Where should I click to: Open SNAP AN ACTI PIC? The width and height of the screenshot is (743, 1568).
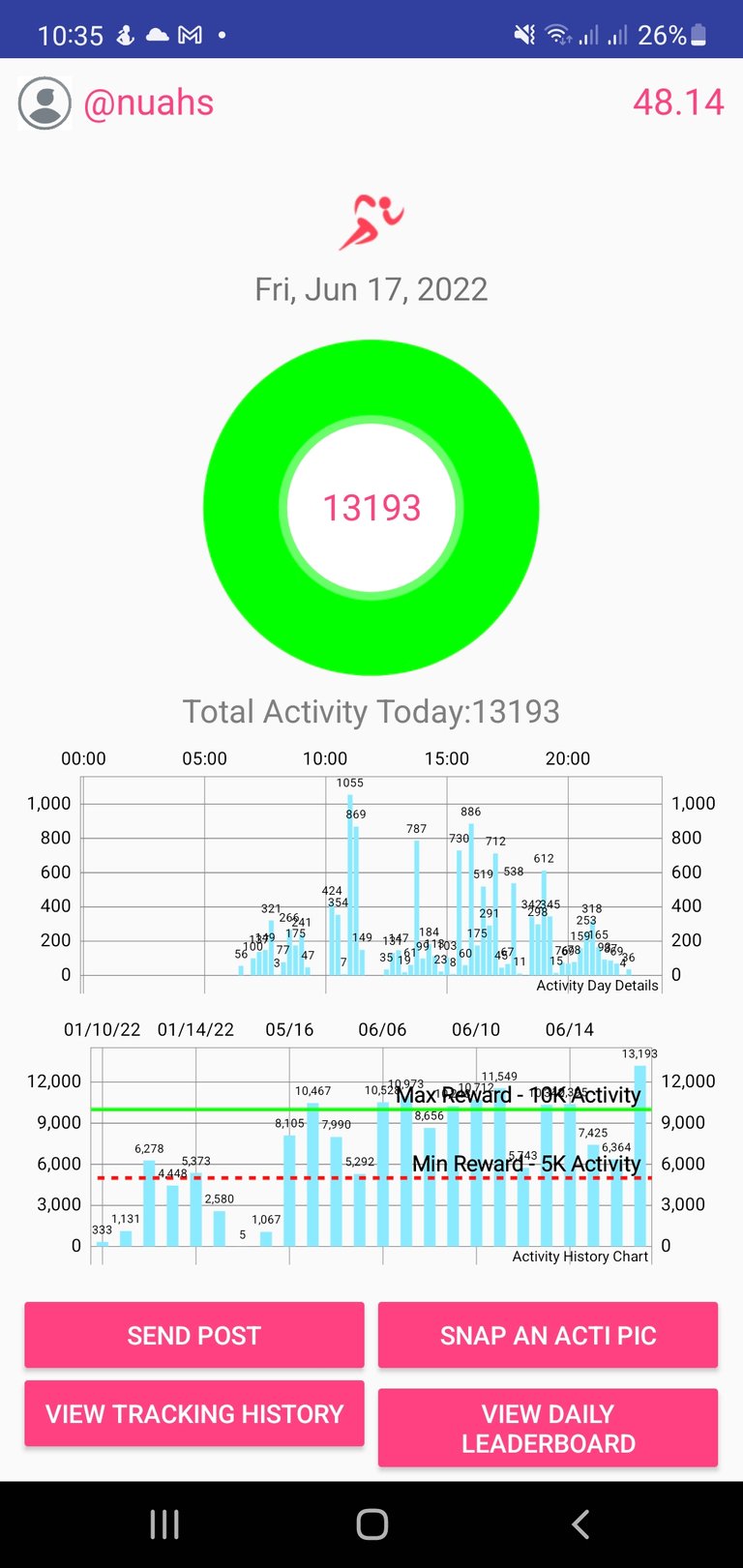[x=548, y=1335]
